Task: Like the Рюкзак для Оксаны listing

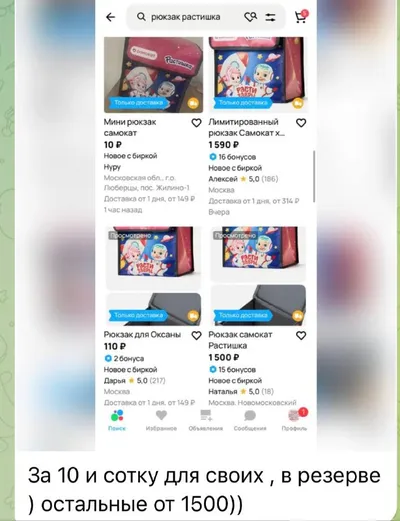Action: pos(196,335)
